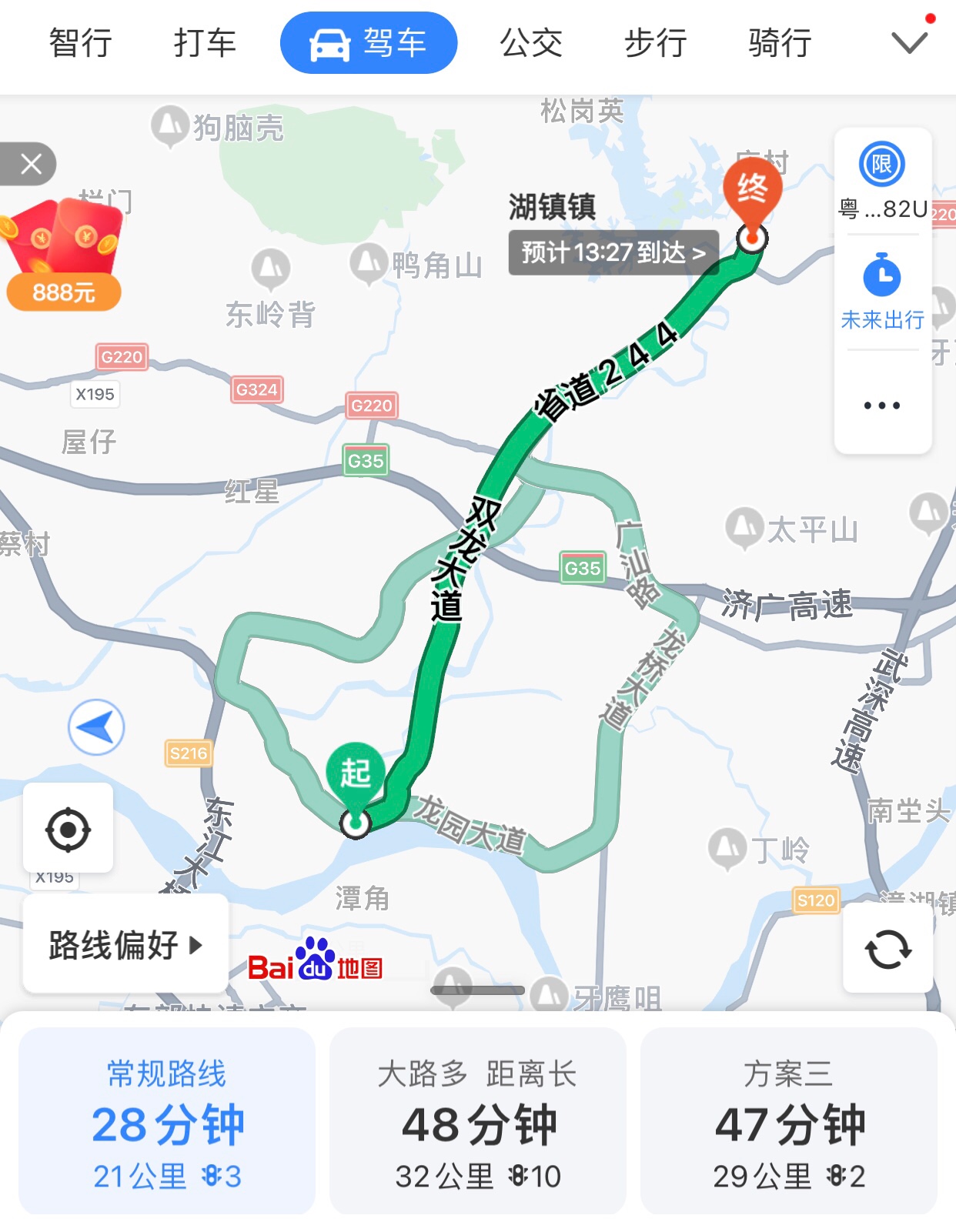Switch to the 打车 taxi tab
This screenshot has height=1232, width=956.
204,43
